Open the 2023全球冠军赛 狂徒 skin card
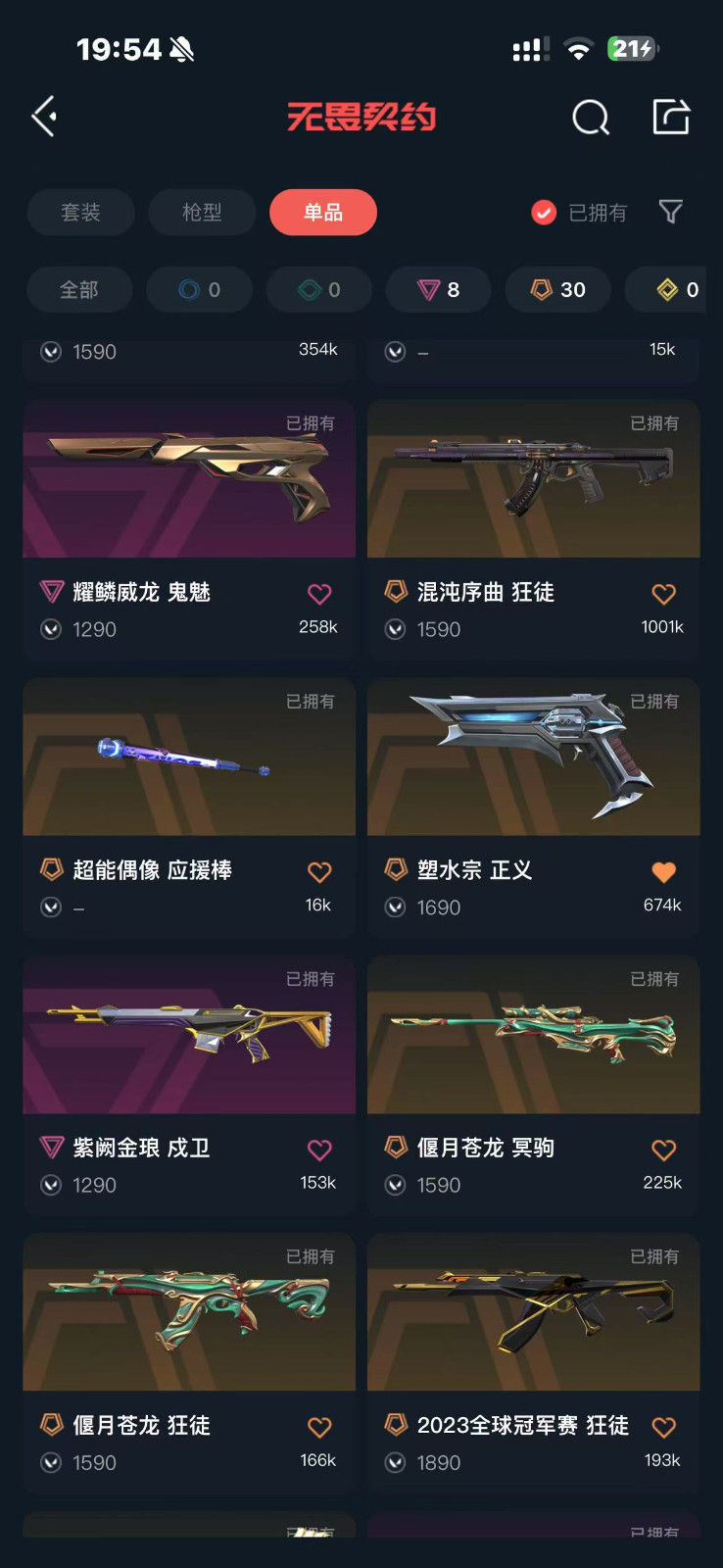Viewport: 723px width, 1568px height. tap(534, 1360)
